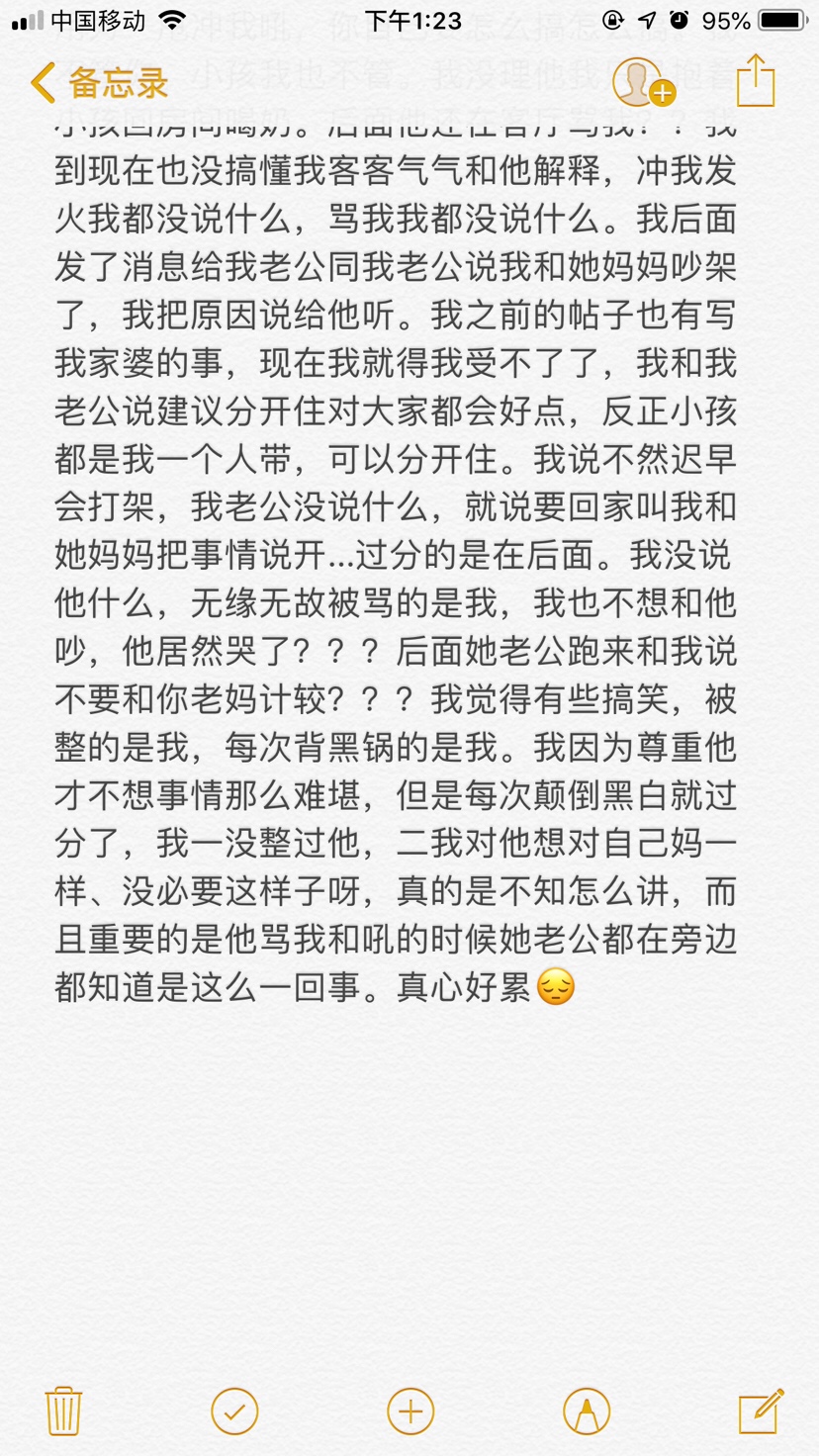Open the plus attachment menu

pyautogui.click(x=410, y=1410)
